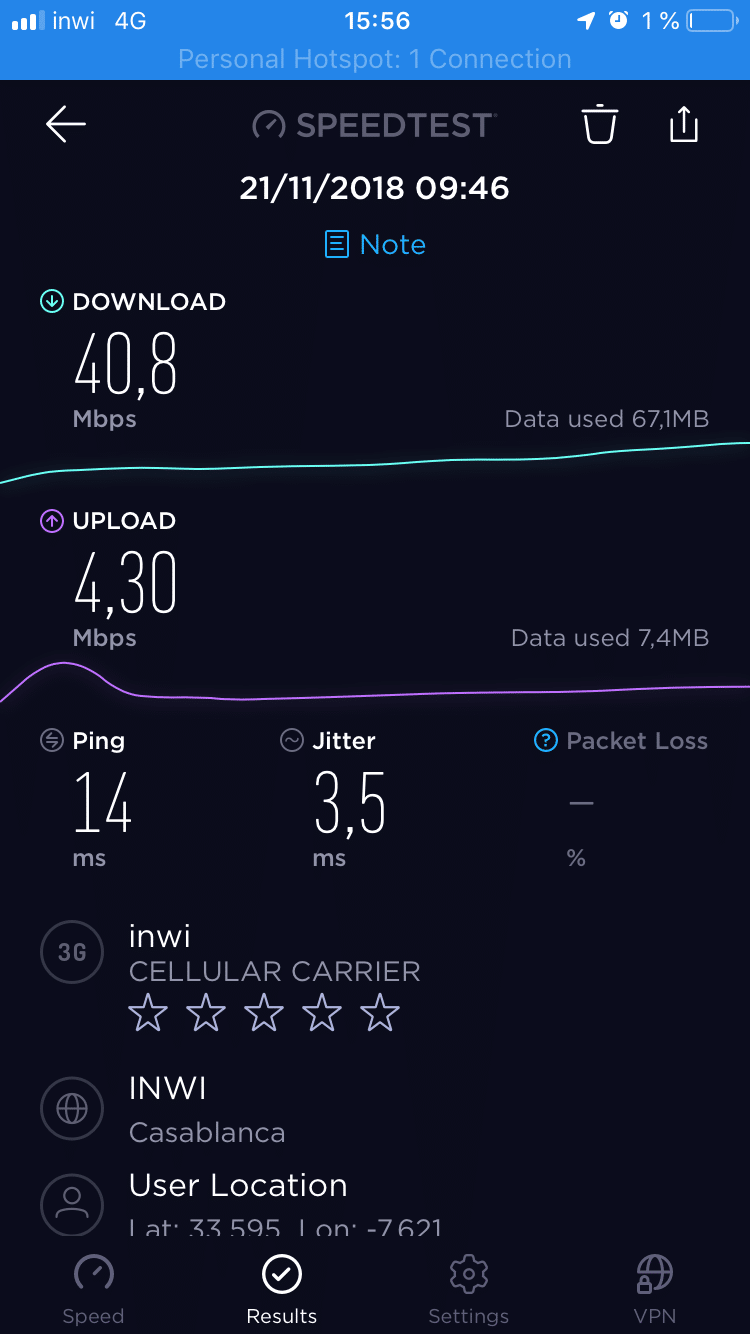Screen dimensions: 750x1334
Task: Tap the Personal Hotspot status banner
Action: coord(375,59)
